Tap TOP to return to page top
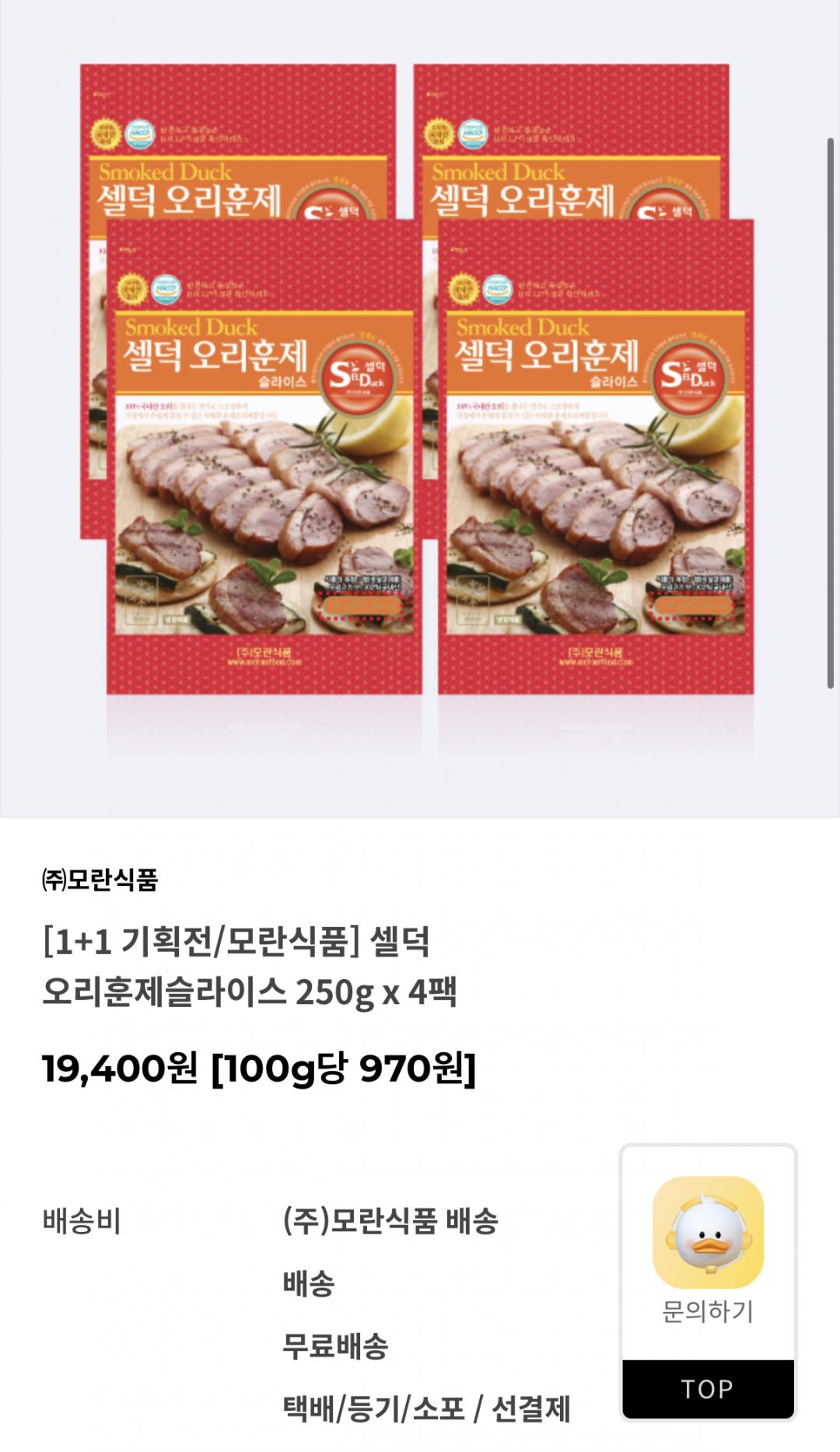 [708, 1389]
